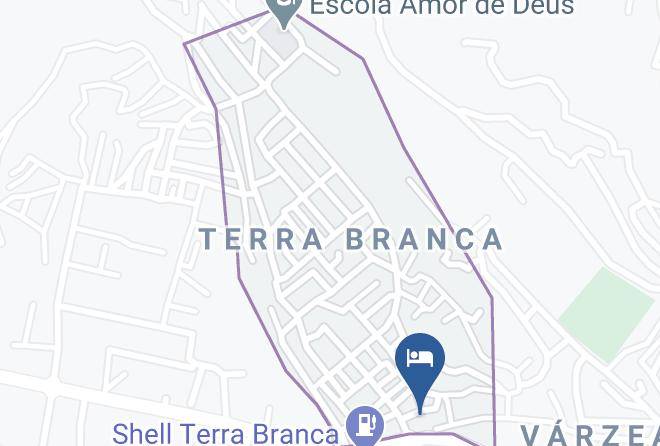Tap the blue hotel pin on the map
This screenshot has height=446, width=660.
pos(420,360)
